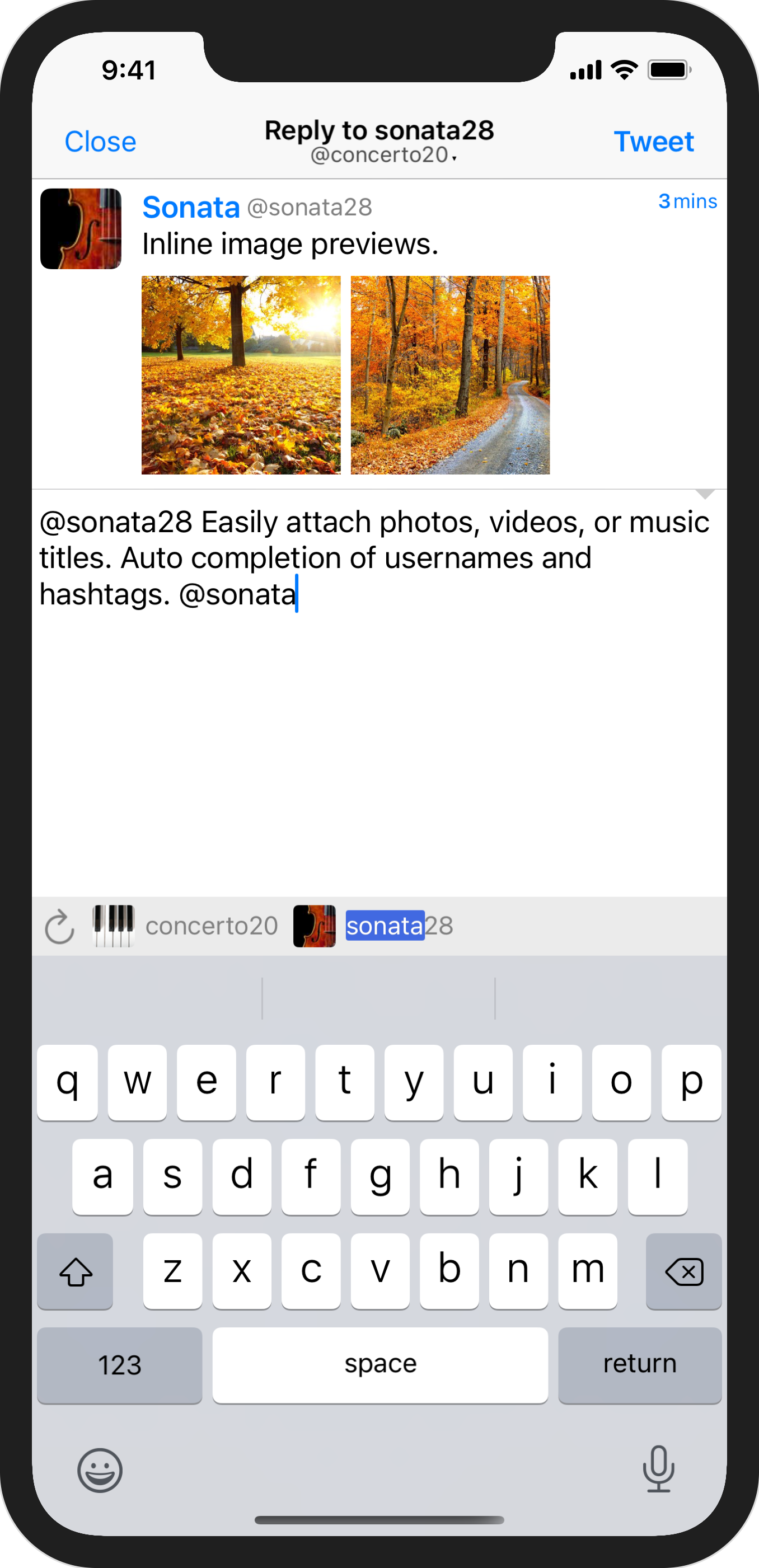Refresh the username suggestions

pos(60,927)
